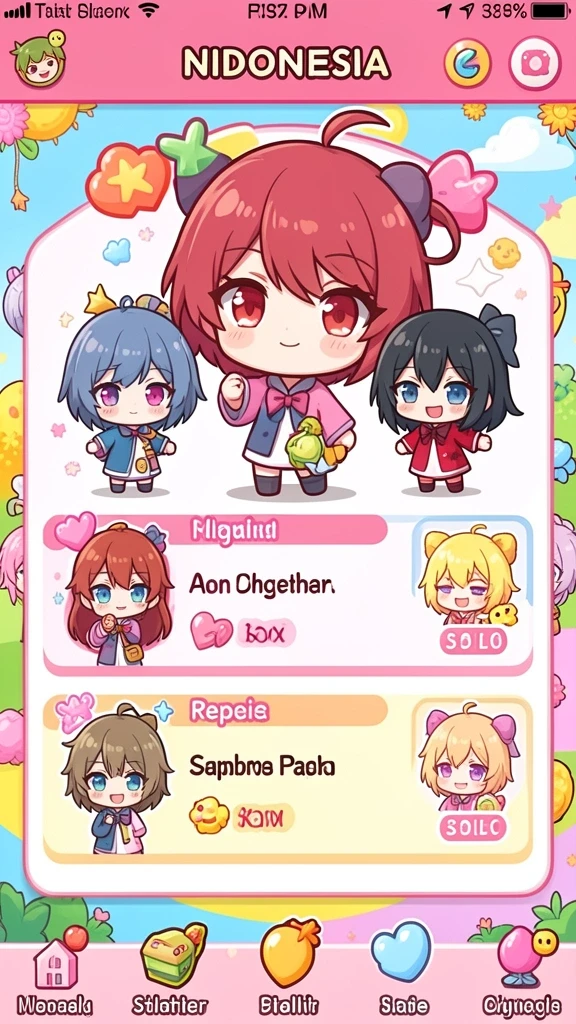The height and width of the screenshot is (1024, 576).
Task: Open the green-haired profile avatar
Action: (x=38, y=61)
